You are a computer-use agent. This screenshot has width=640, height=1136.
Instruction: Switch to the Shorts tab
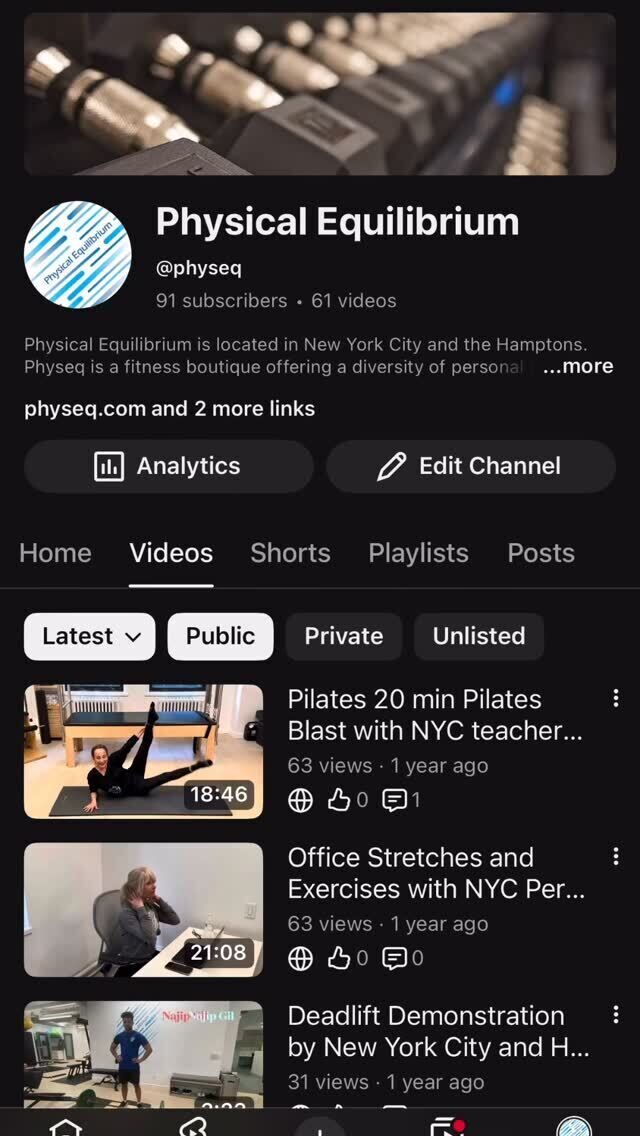(x=290, y=553)
